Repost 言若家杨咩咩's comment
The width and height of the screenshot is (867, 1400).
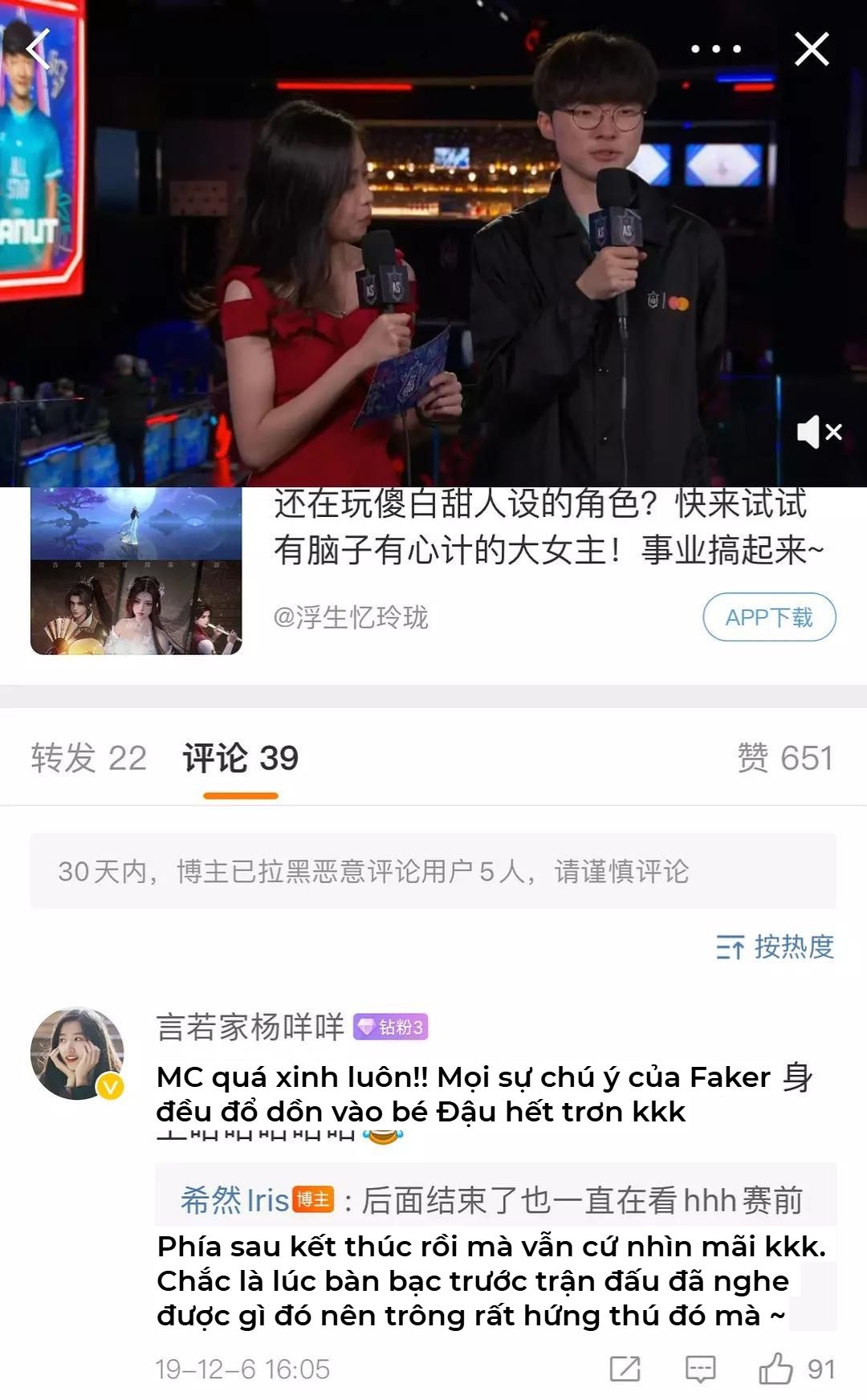[x=625, y=1369]
